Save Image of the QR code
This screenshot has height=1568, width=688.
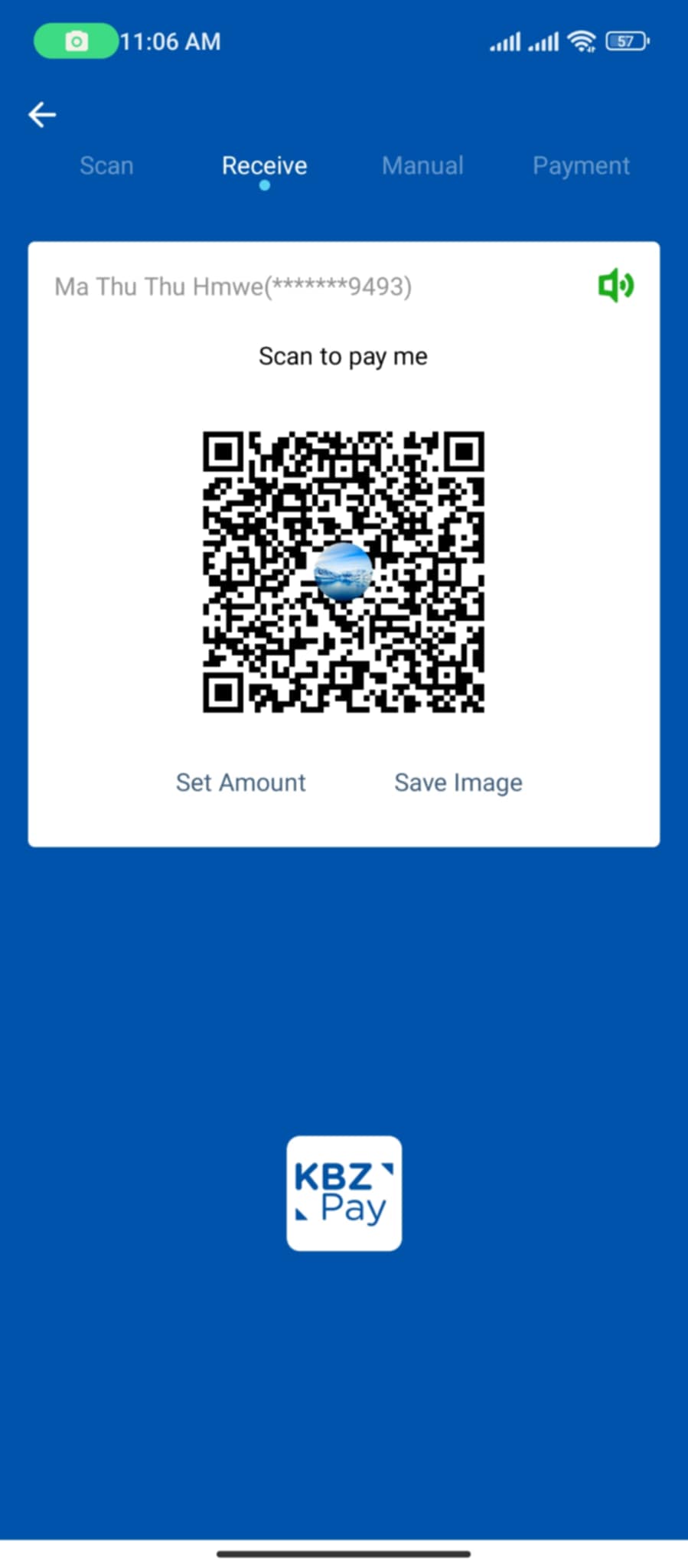(x=458, y=782)
